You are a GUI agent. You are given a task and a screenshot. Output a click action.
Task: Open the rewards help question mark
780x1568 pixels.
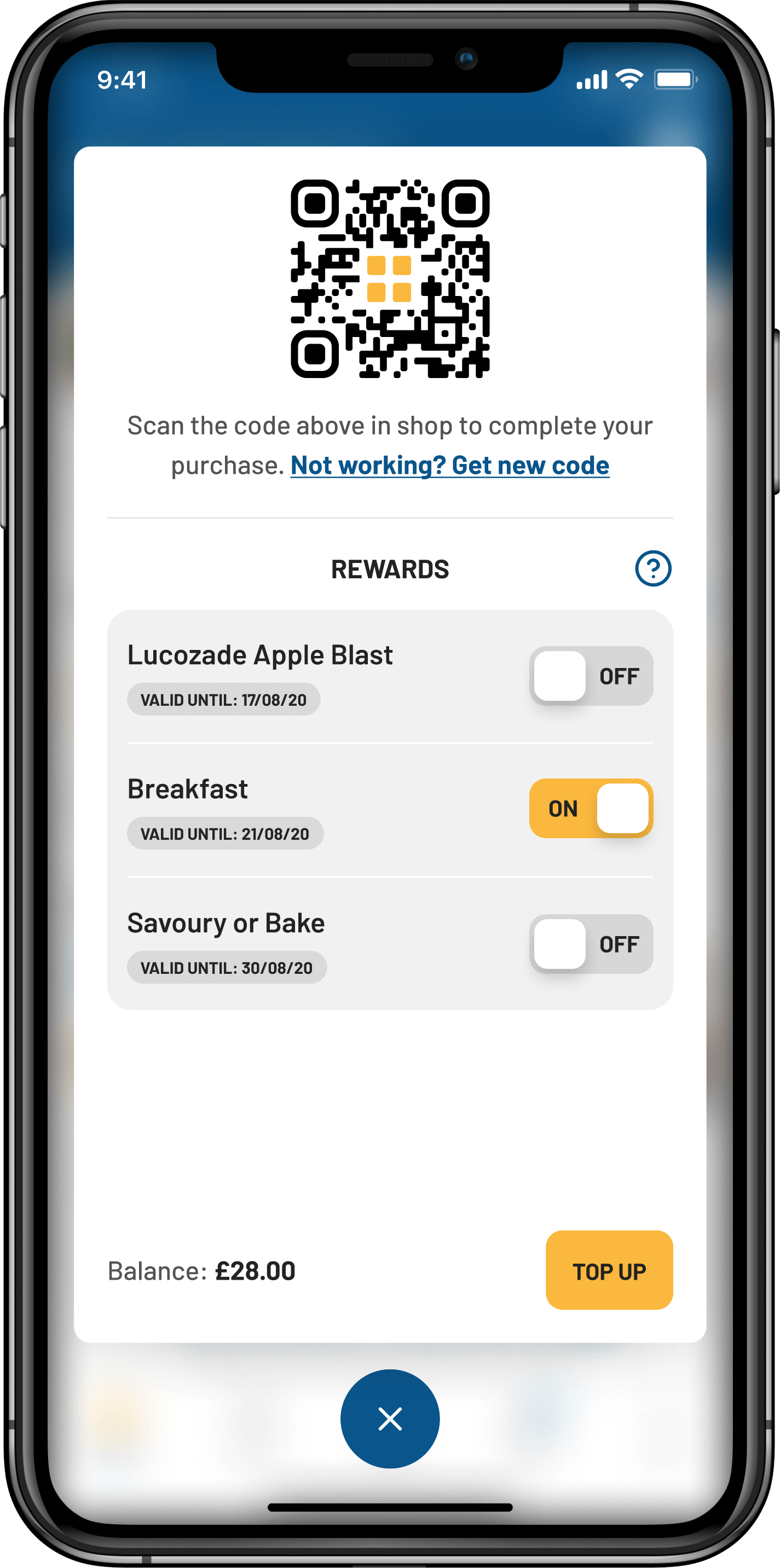653,568
